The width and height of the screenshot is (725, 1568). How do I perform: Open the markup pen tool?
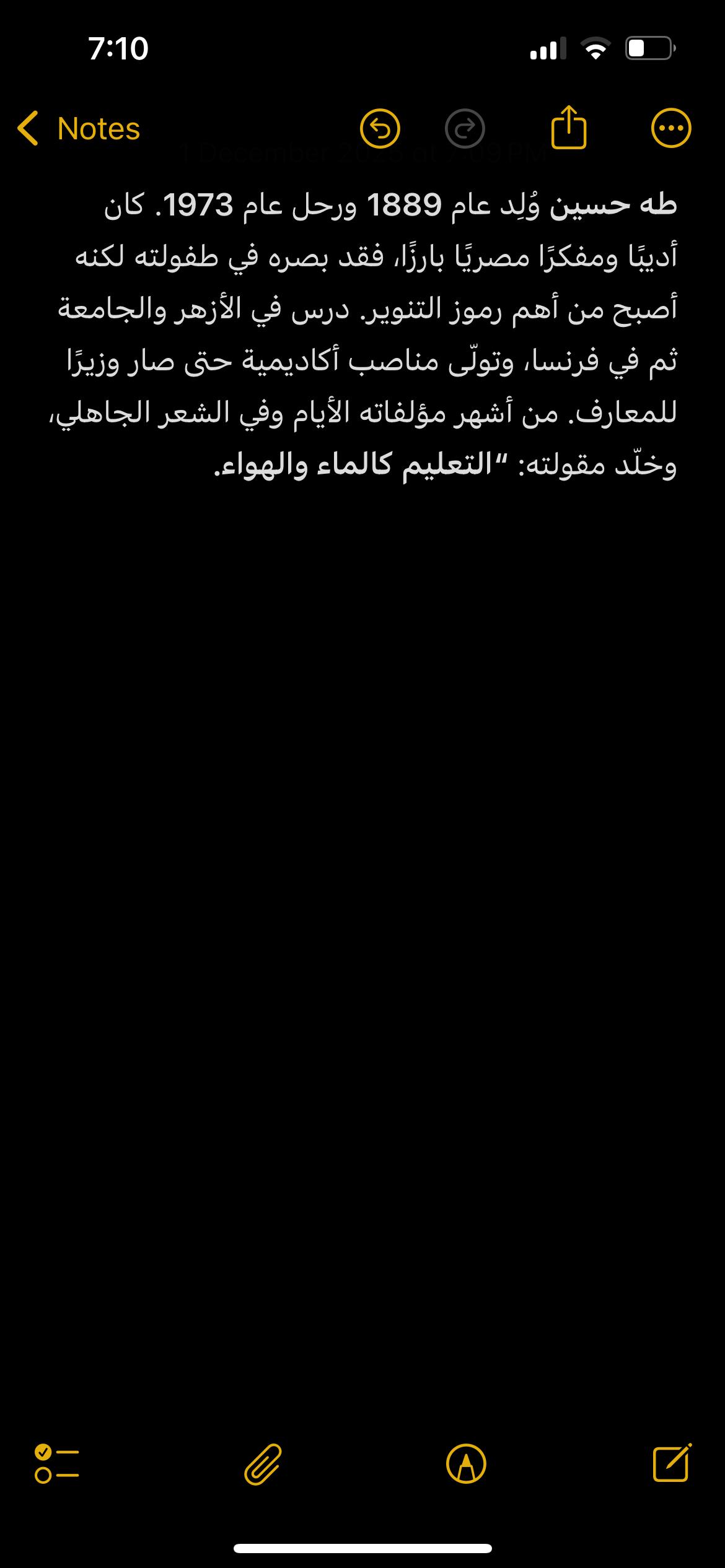coord(466,1464)
